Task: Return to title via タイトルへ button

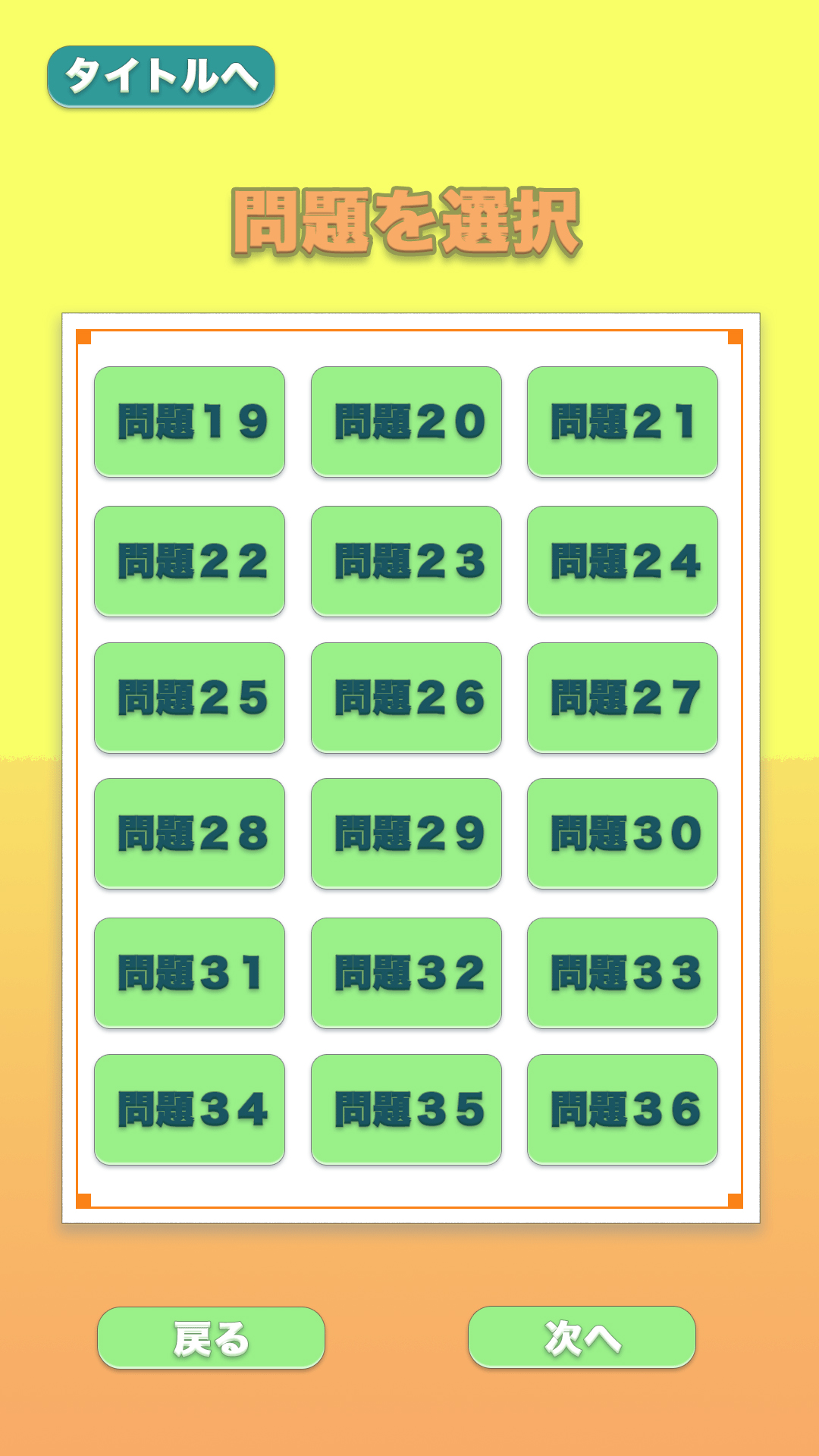Action: pos(161,77)
